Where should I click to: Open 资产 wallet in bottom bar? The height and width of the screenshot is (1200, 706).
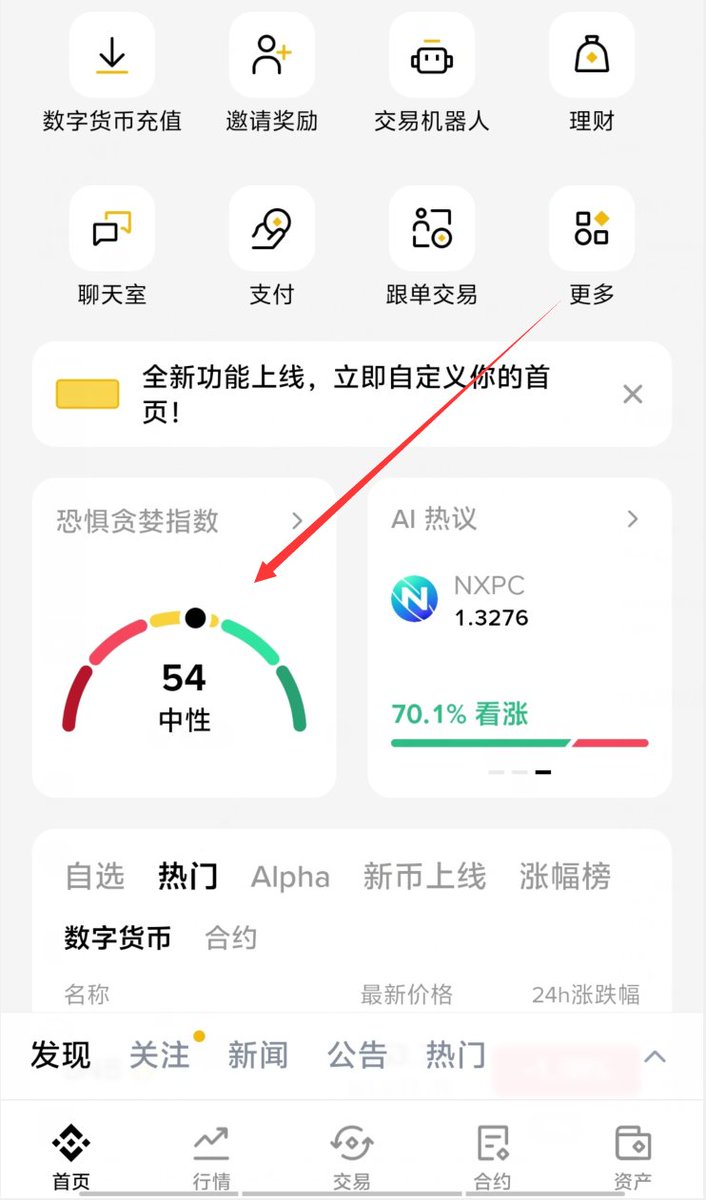click(x=632, y=1157)
